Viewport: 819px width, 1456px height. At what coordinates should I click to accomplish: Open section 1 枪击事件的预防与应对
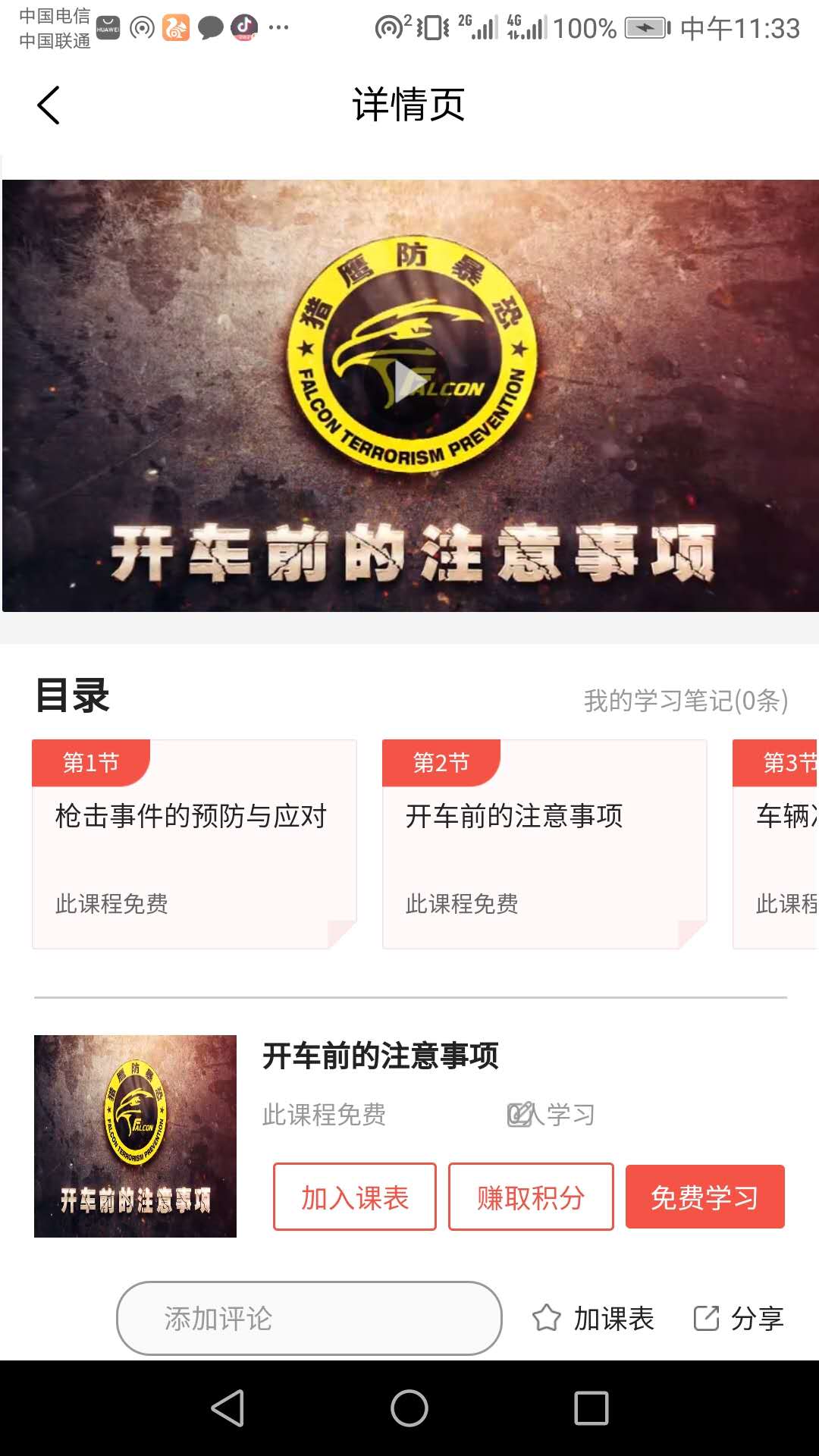(x=194, y=844)
